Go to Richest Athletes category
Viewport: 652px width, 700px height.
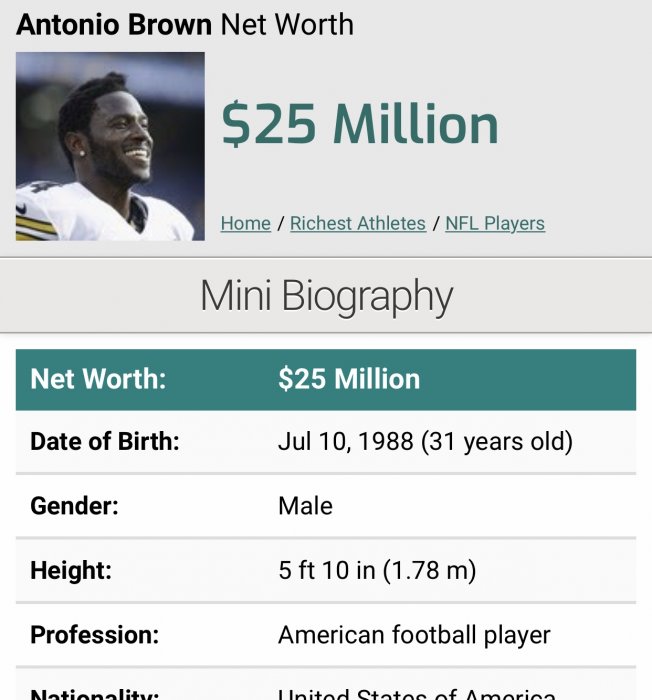point(357,223)
